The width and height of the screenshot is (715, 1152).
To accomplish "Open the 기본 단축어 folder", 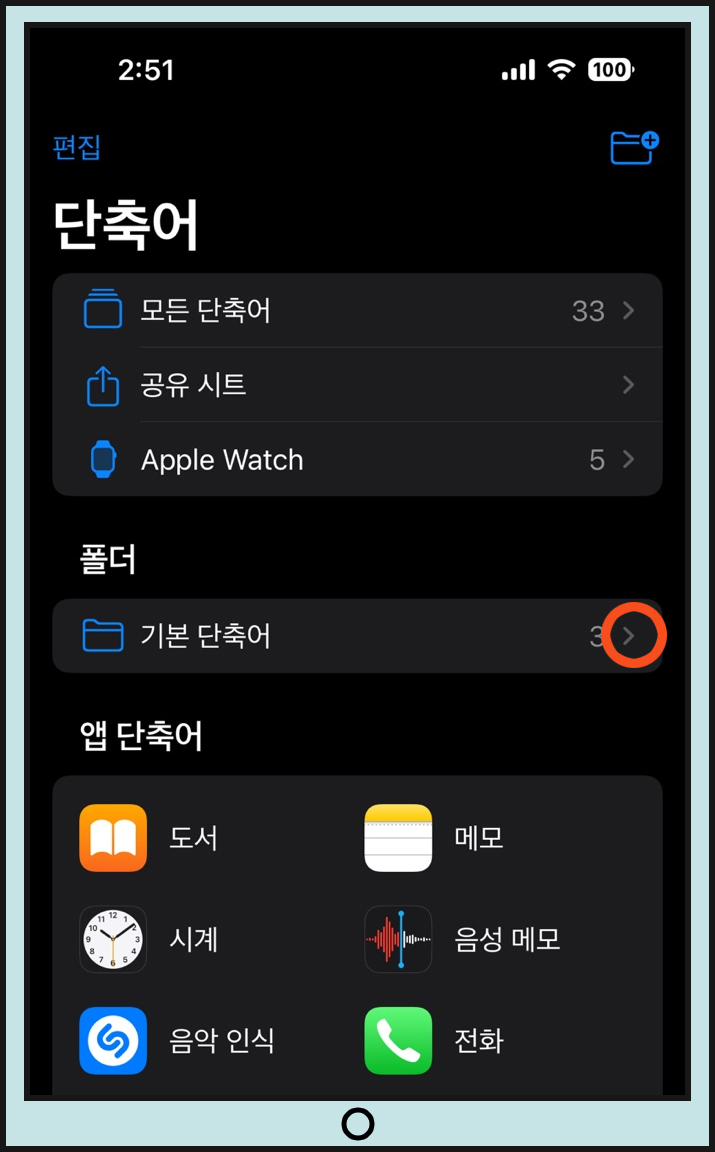I will [x=357, y=636].
